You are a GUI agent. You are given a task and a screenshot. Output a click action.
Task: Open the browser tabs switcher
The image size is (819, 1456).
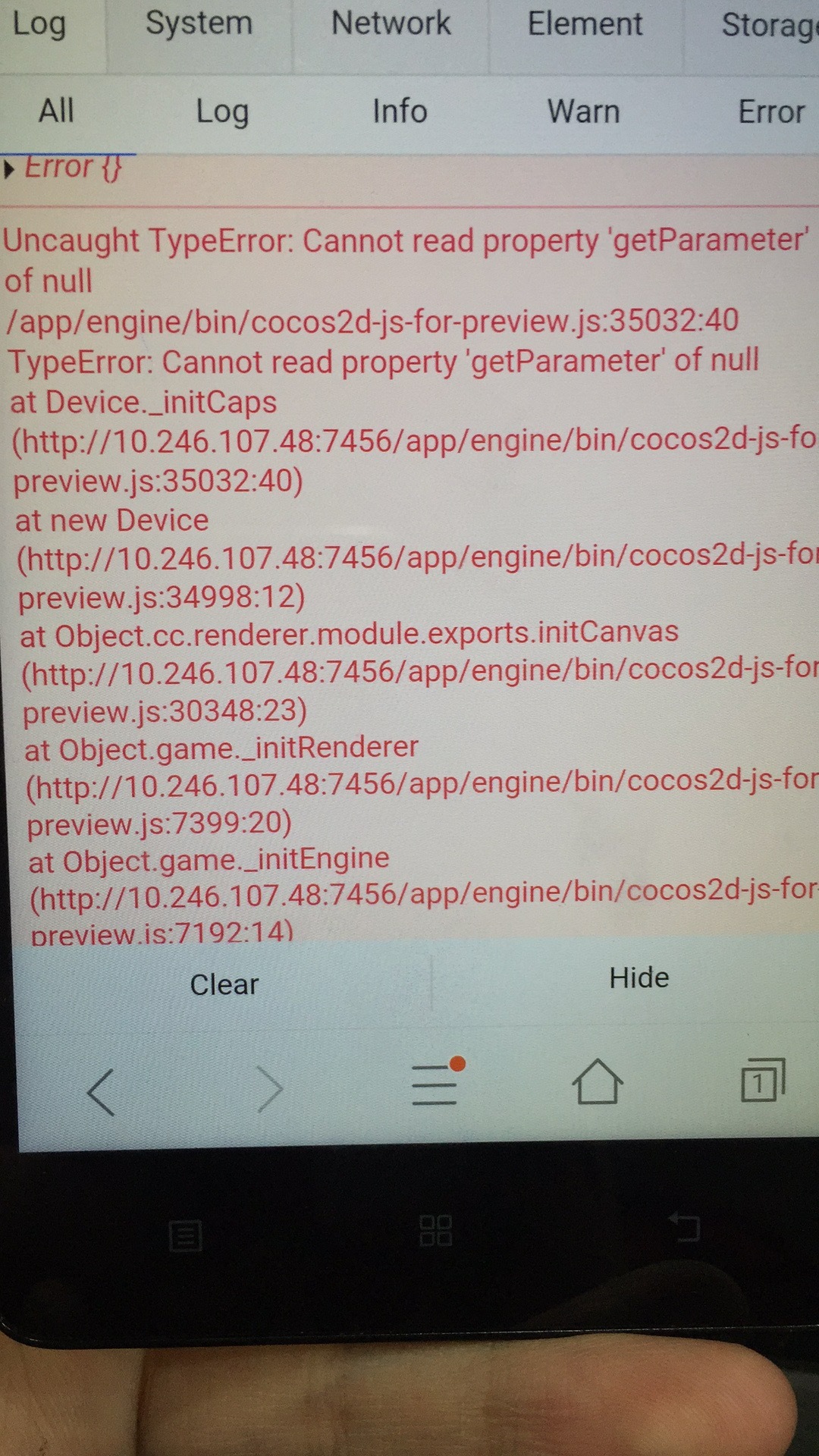[x=761, y=1080]
